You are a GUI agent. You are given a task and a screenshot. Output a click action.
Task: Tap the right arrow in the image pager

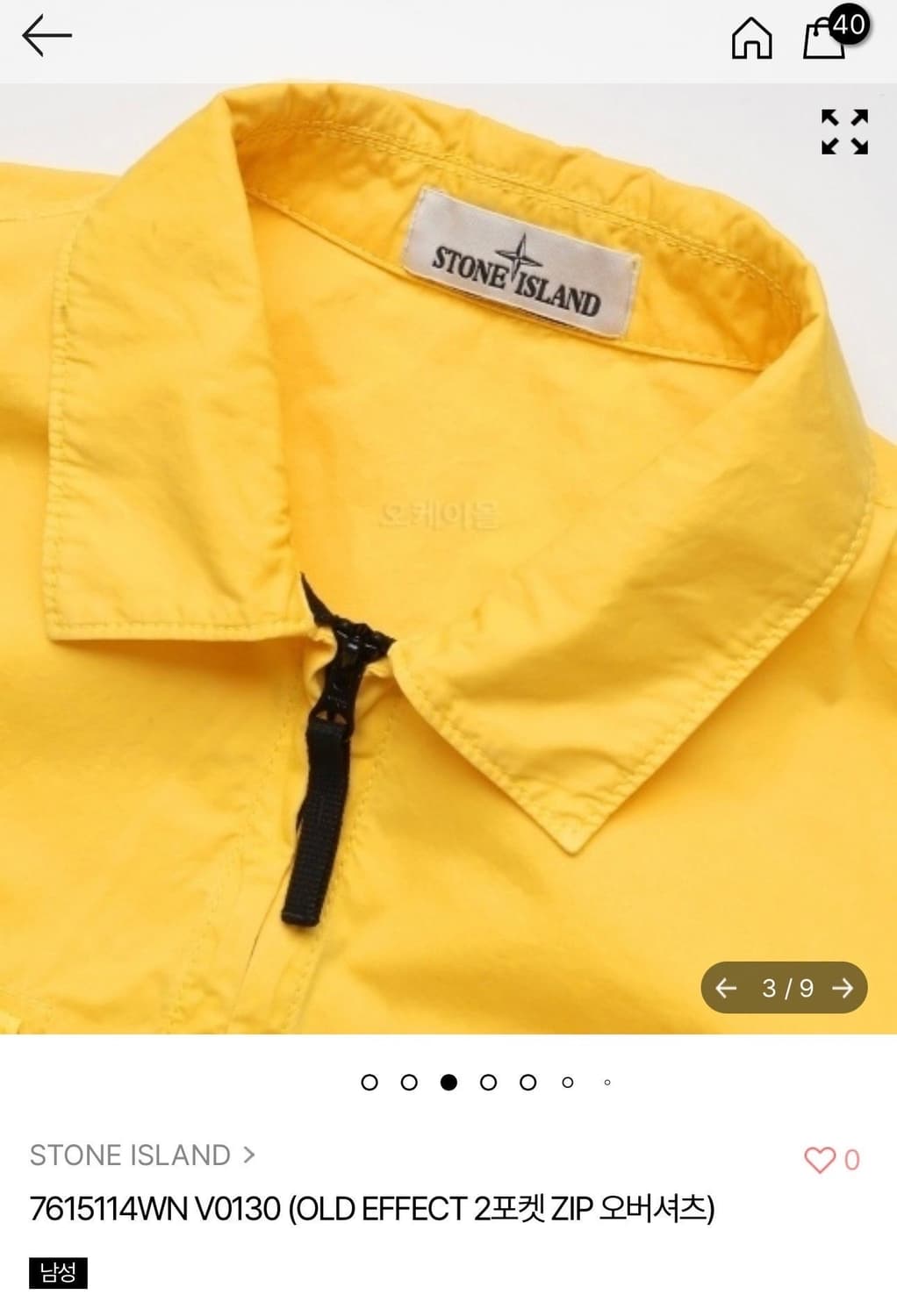844,988
